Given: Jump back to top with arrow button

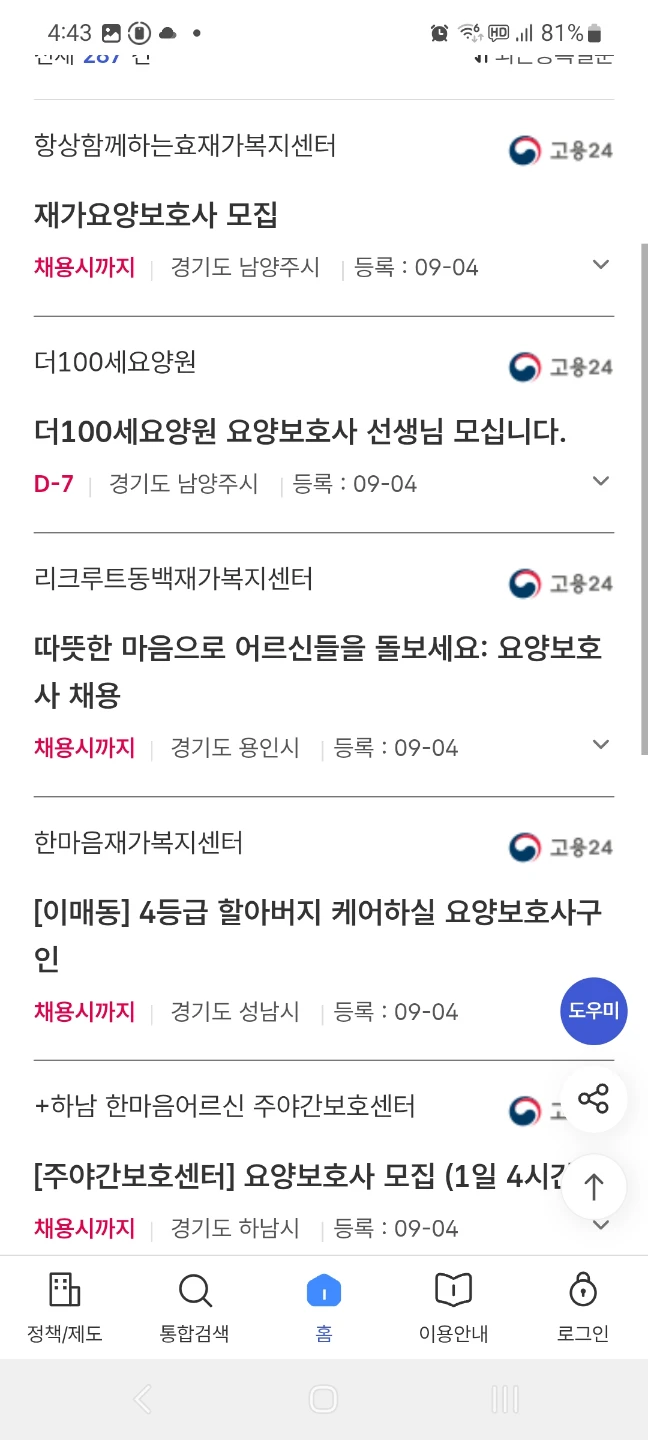Looking at the screenshot, I should coord(594,1187).
